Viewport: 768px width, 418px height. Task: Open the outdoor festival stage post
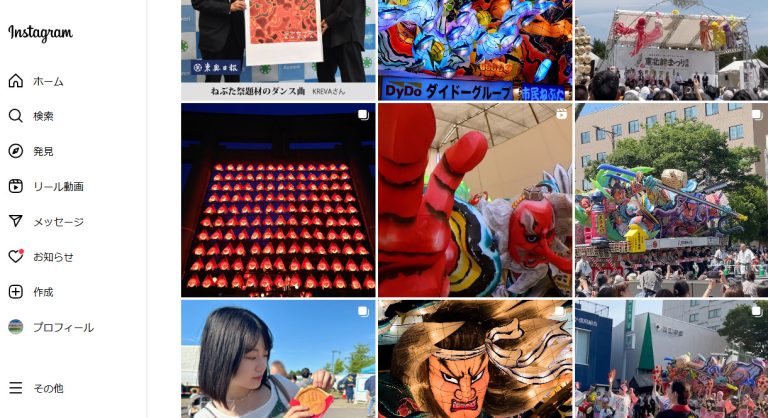click(x=671, y=50)
